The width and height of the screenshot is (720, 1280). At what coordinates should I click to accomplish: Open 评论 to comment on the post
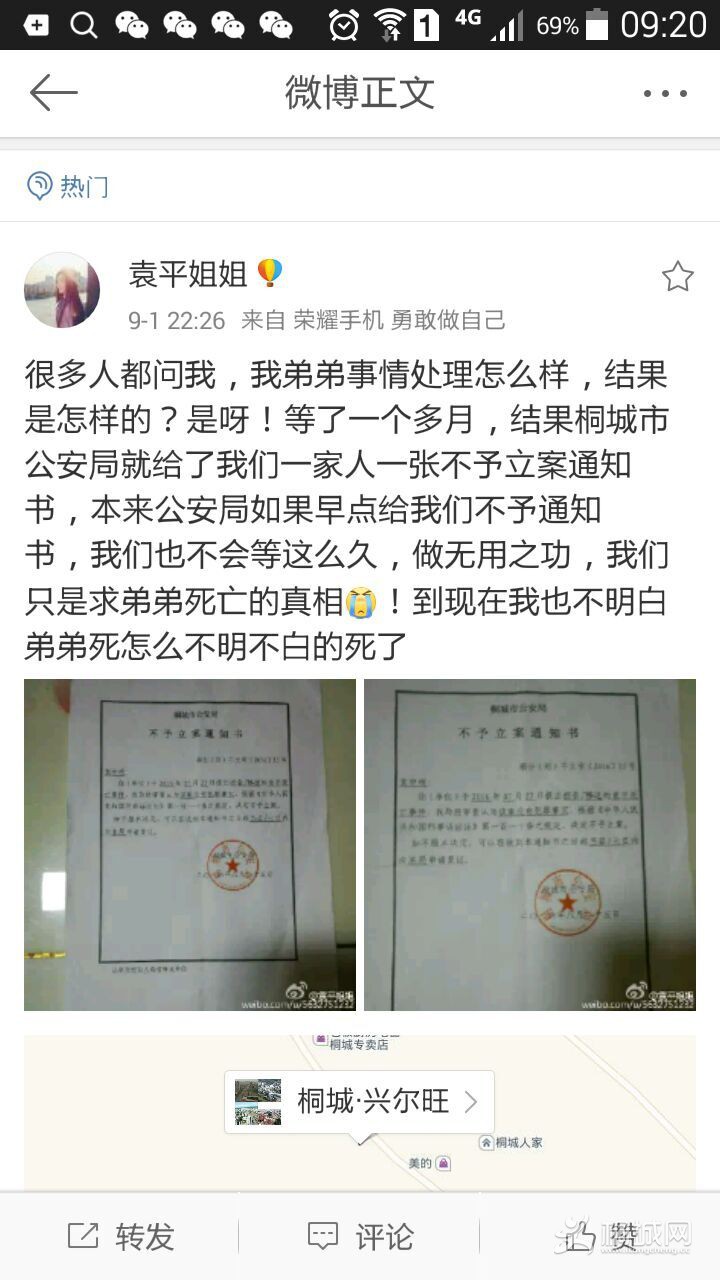(360, 1236)
